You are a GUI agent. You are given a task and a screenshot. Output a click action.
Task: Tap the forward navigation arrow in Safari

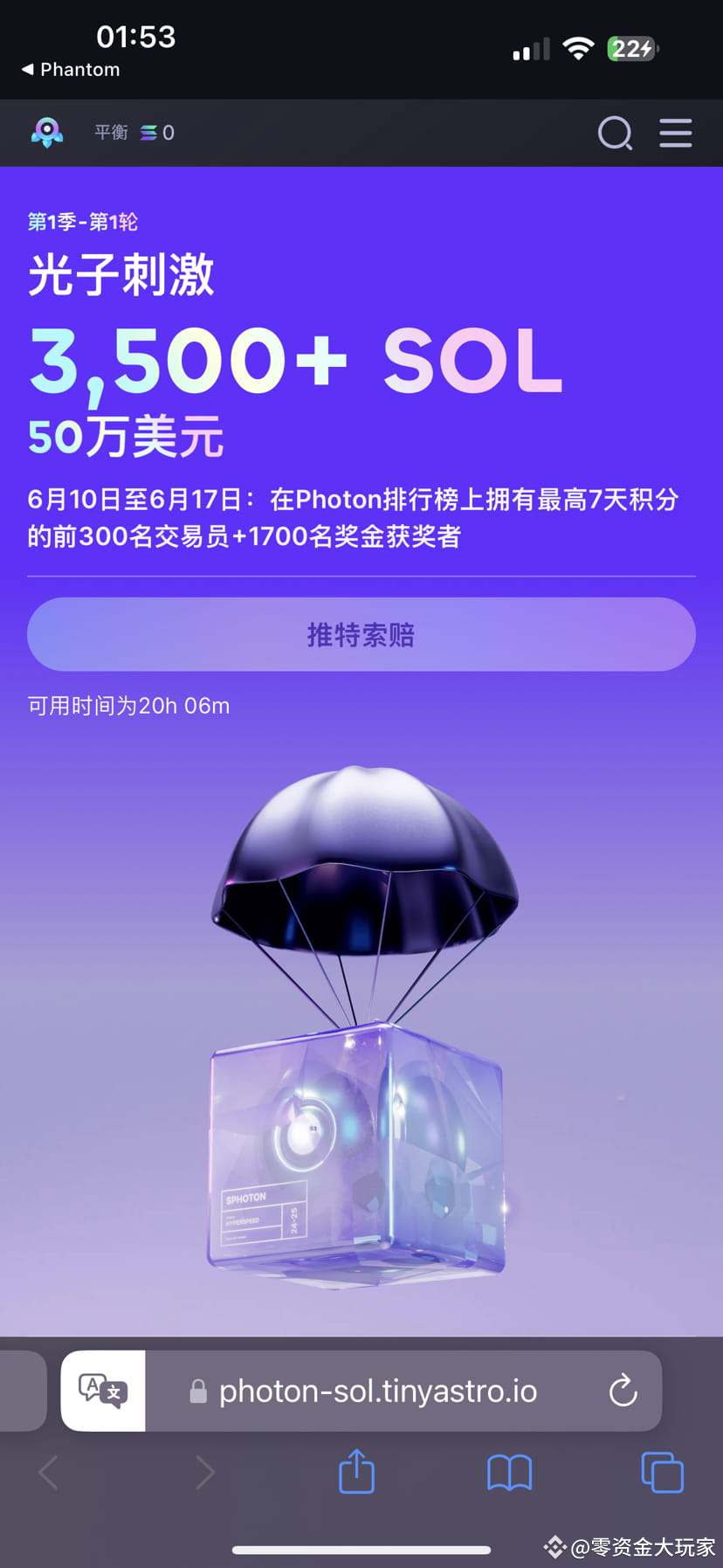point(205,1472)
